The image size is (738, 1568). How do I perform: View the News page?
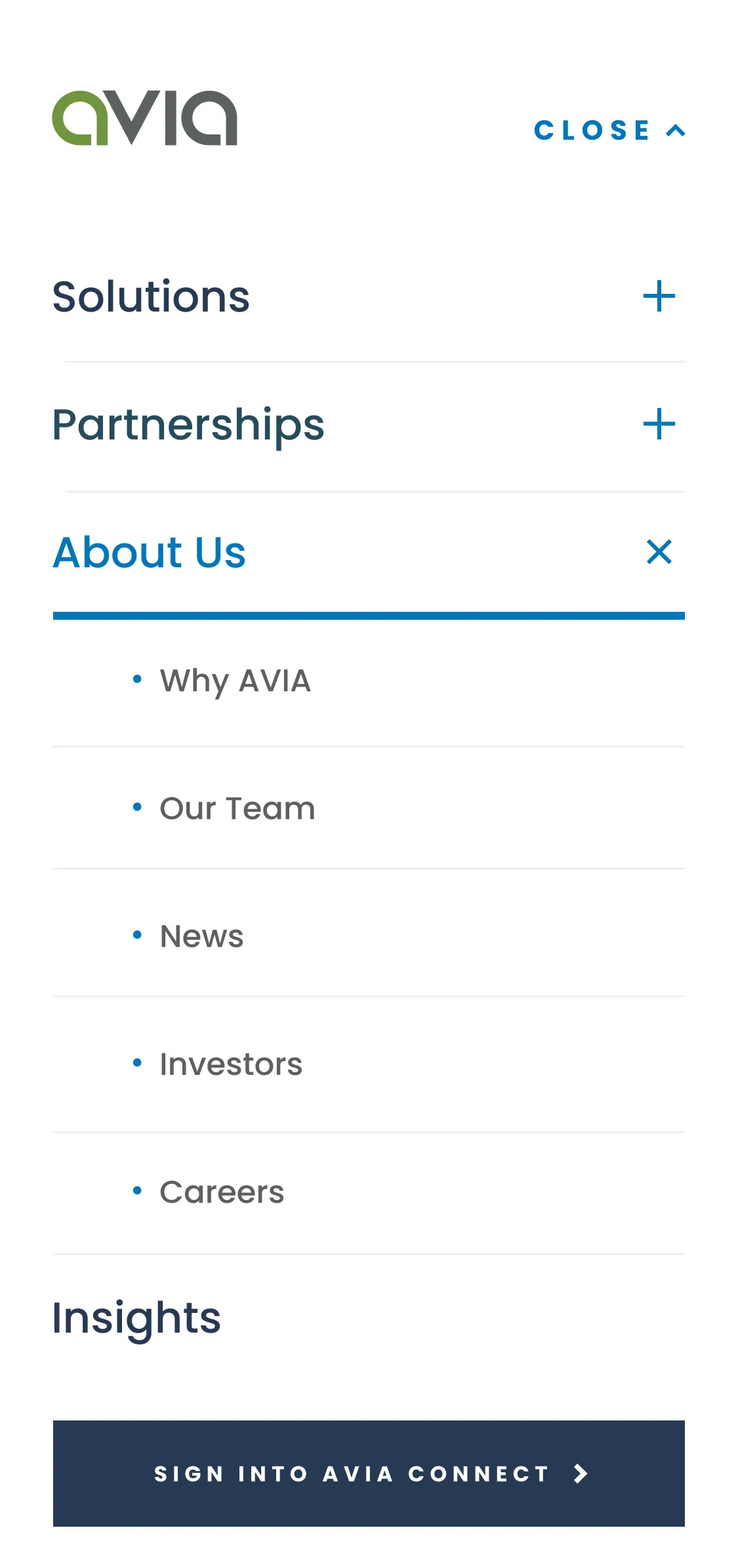(x=201, y=936)
